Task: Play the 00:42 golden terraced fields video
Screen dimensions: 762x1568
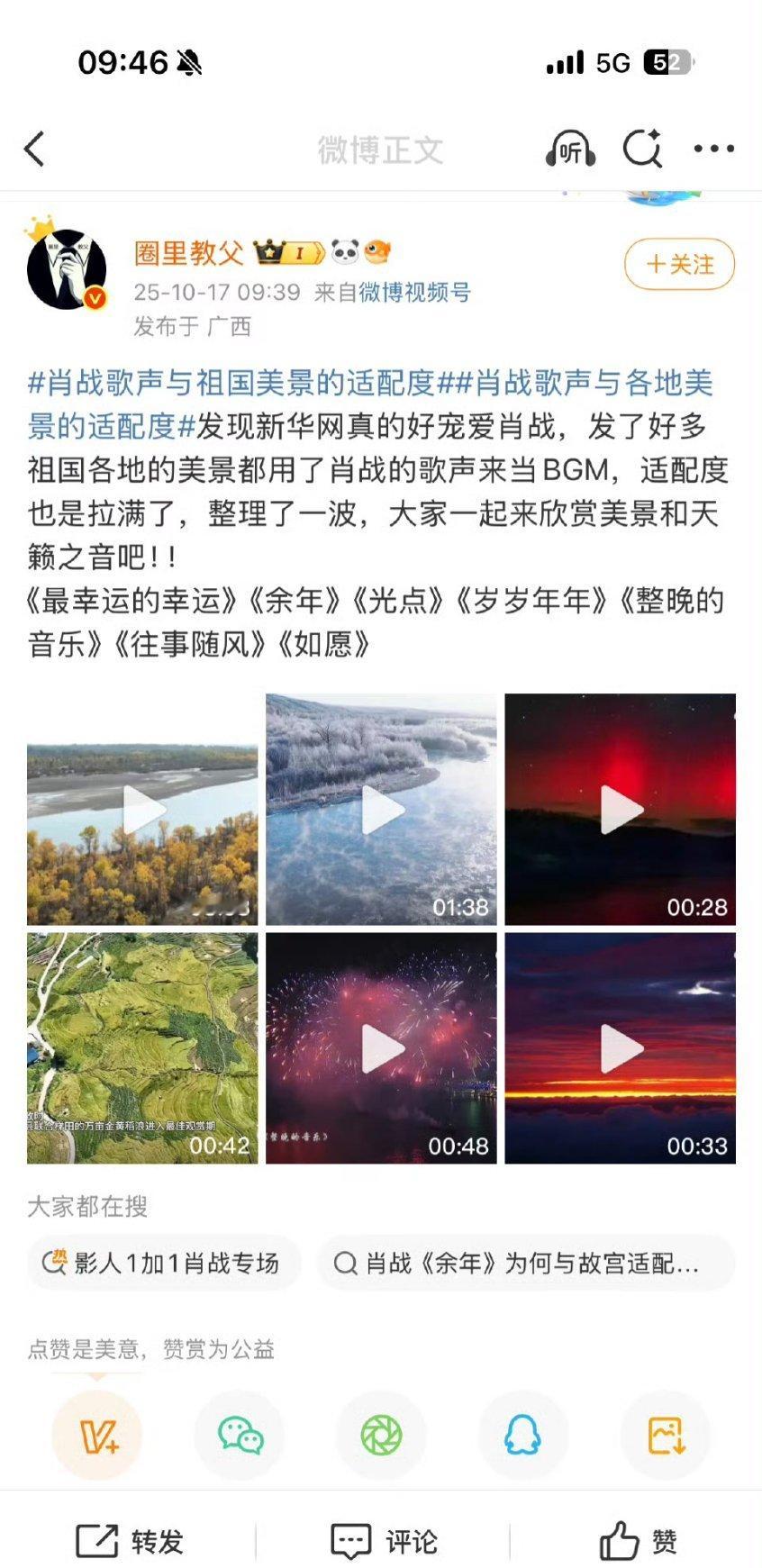Action: coord(142,1047)
